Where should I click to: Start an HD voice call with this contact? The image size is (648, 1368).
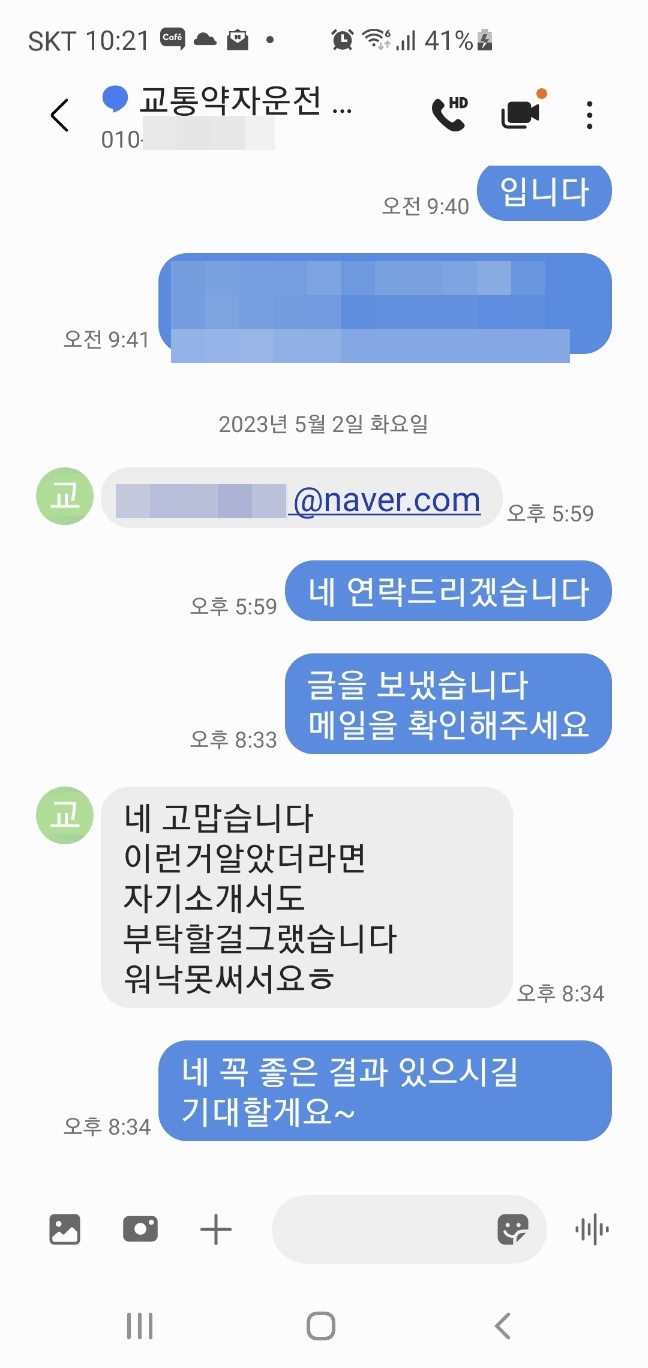click(x=449, y=114)
